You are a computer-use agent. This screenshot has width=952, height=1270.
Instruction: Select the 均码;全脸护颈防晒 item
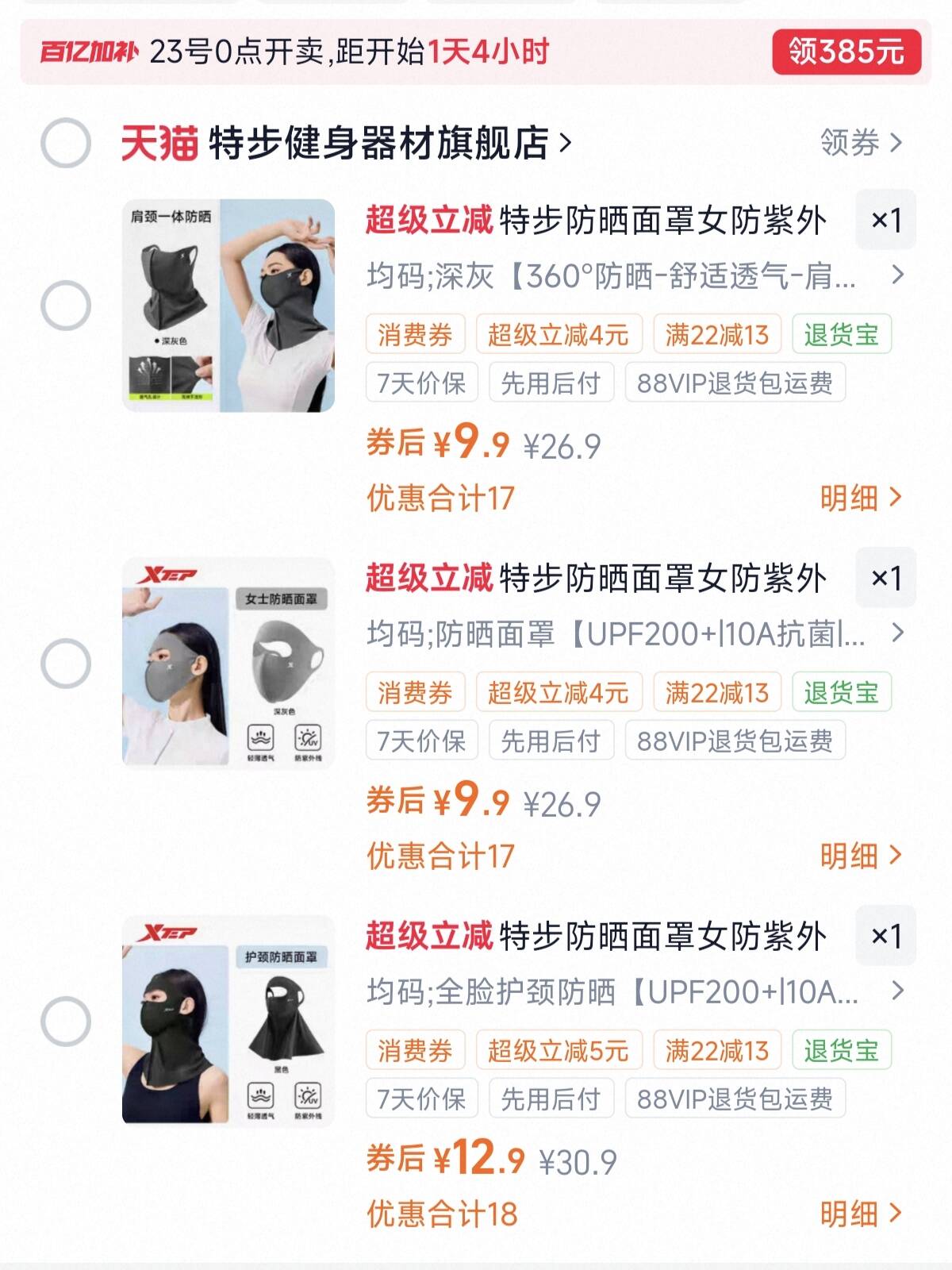(x=65, y=1022)
